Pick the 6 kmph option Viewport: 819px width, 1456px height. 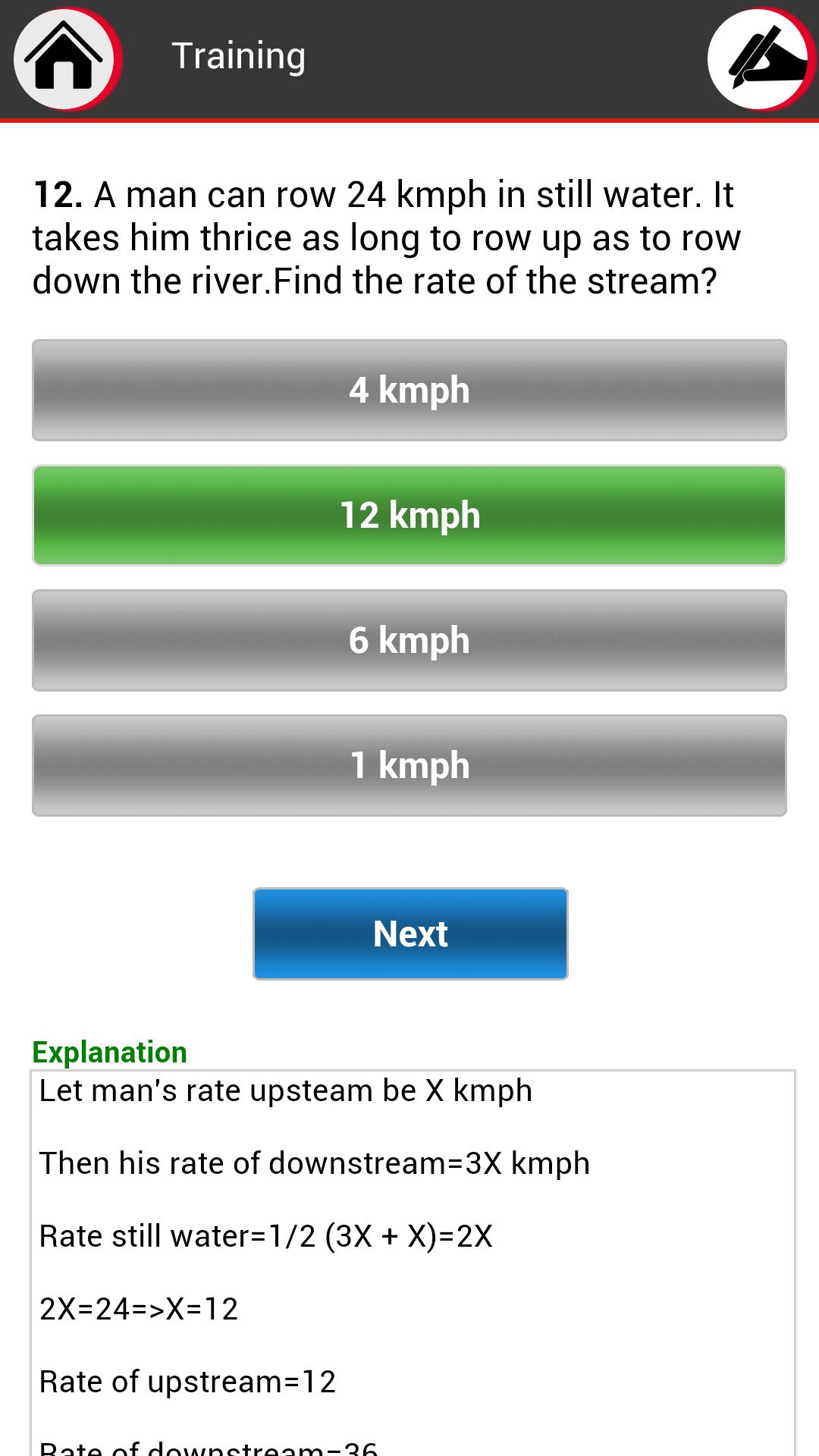tap(409, 641)
